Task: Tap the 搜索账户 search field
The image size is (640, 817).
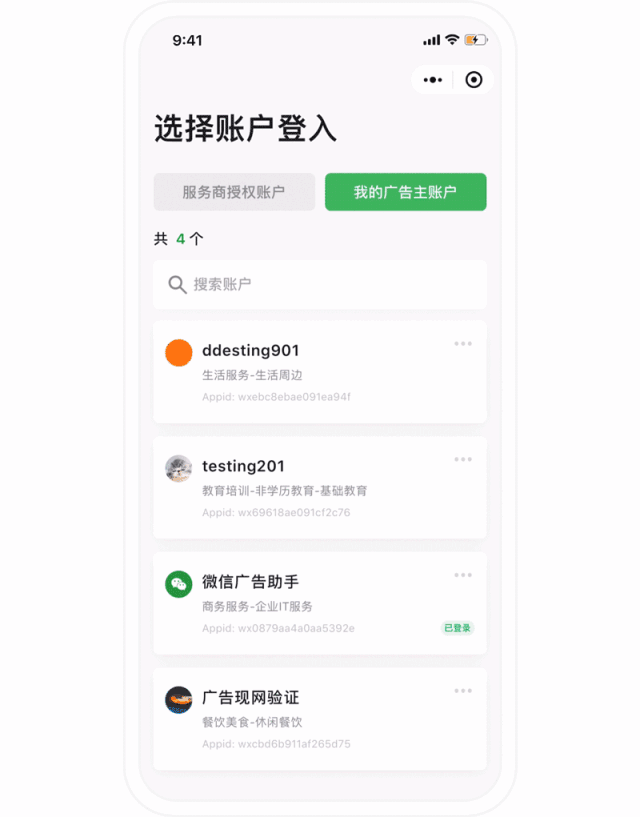Action: click(320, 285)
